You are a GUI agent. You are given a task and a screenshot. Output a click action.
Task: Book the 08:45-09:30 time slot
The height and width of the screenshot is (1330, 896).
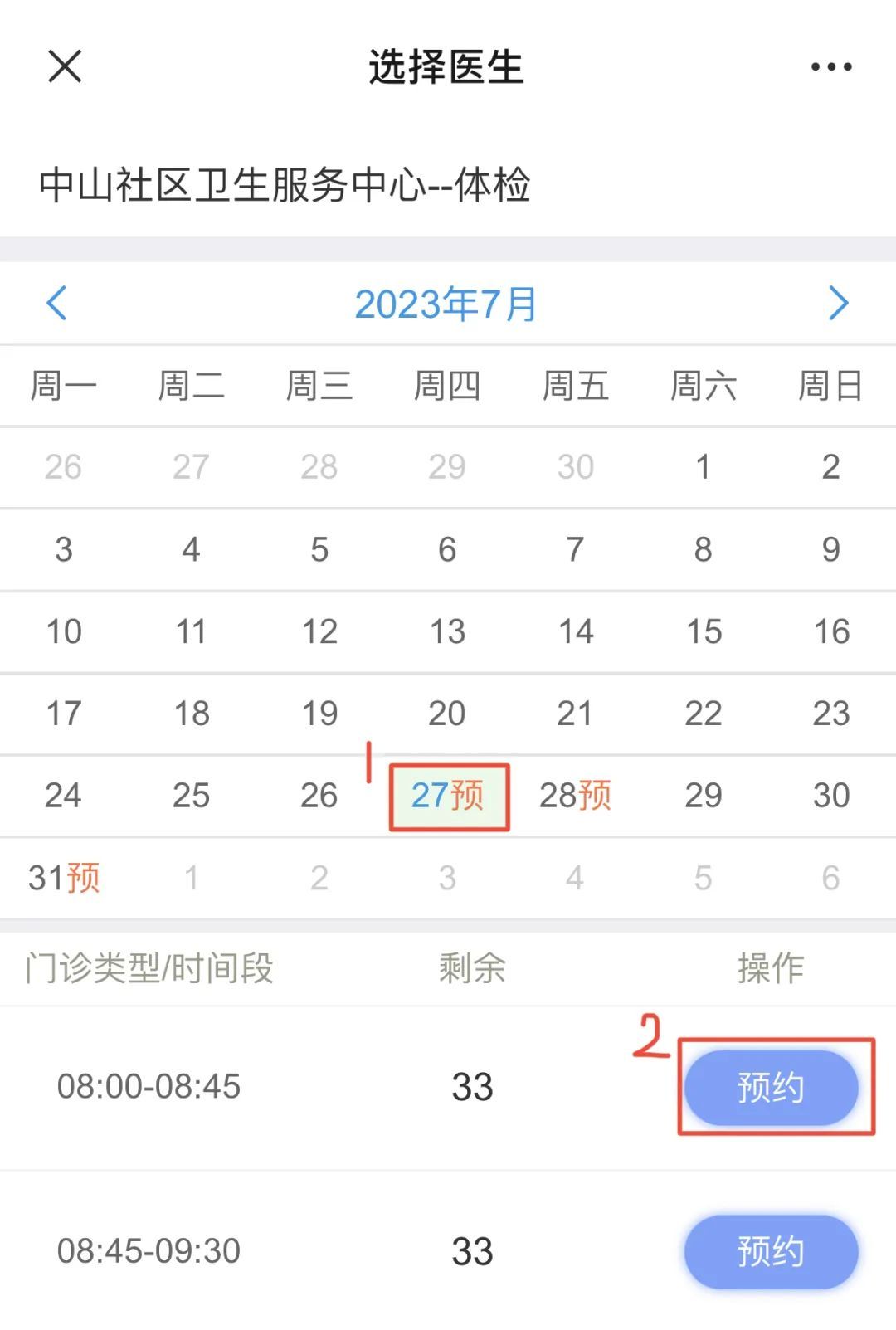pyautogui.click(x=771, y=1251)
